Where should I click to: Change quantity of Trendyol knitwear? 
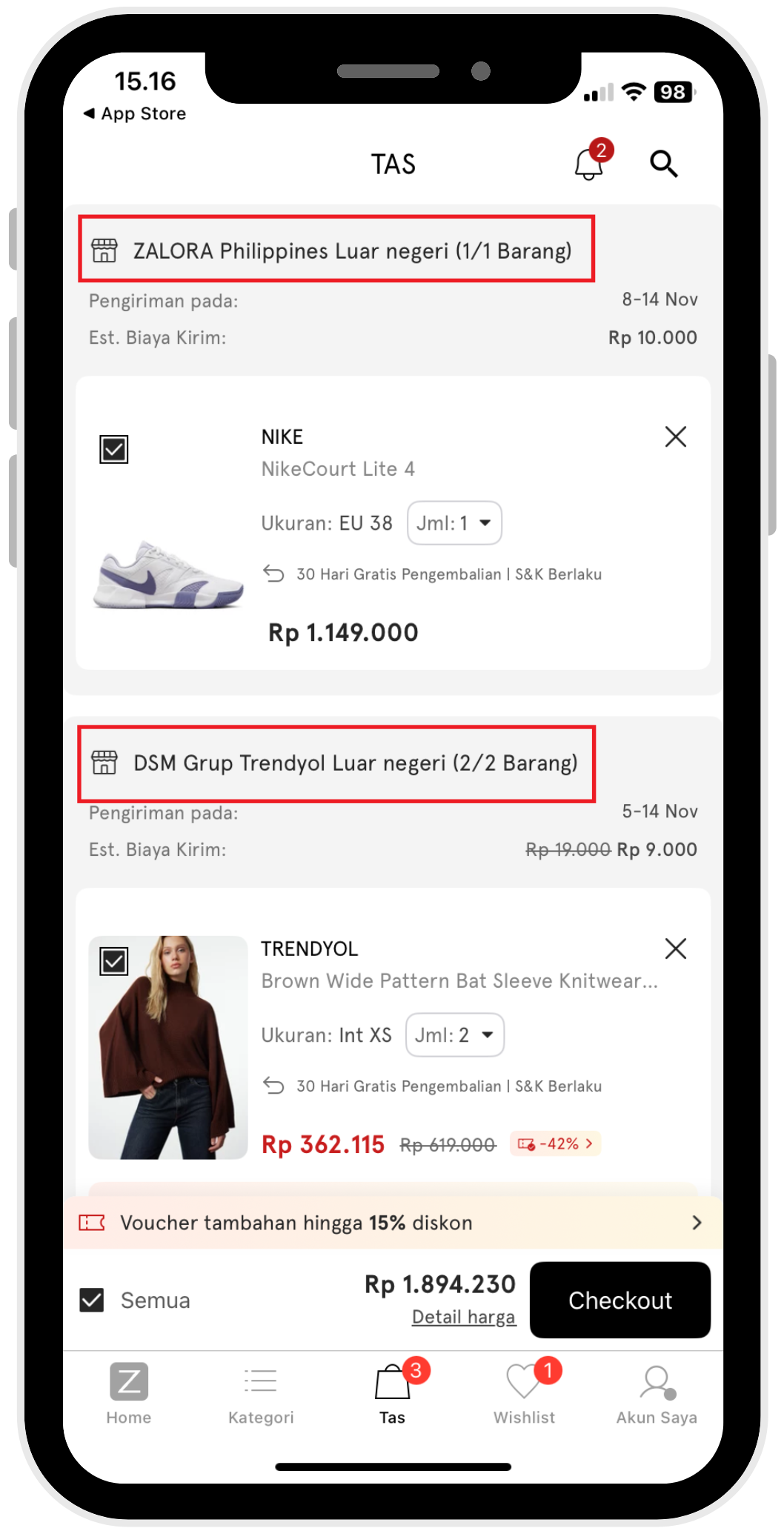click(x=454, y=1035)
